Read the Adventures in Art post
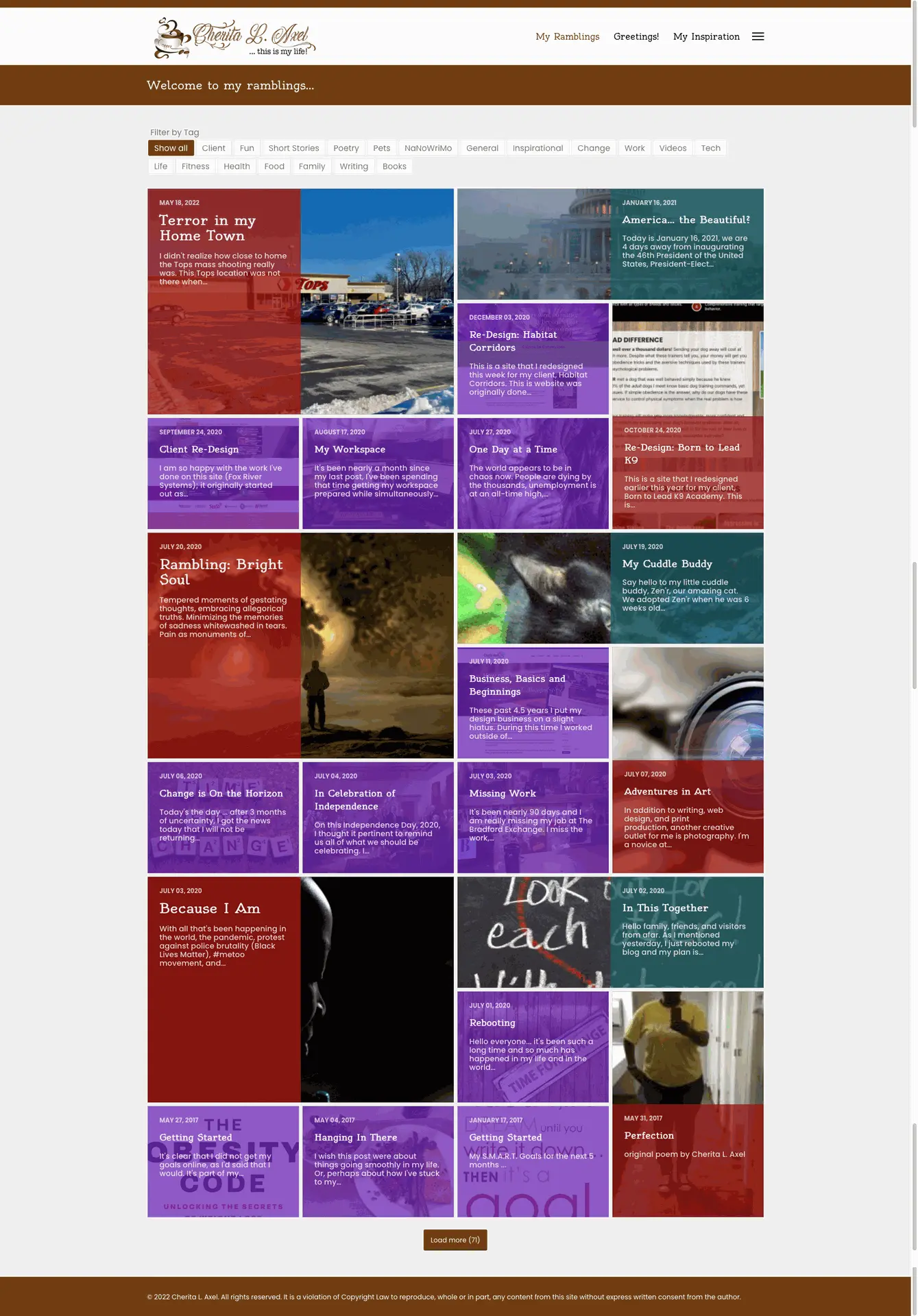 point(667,792)
